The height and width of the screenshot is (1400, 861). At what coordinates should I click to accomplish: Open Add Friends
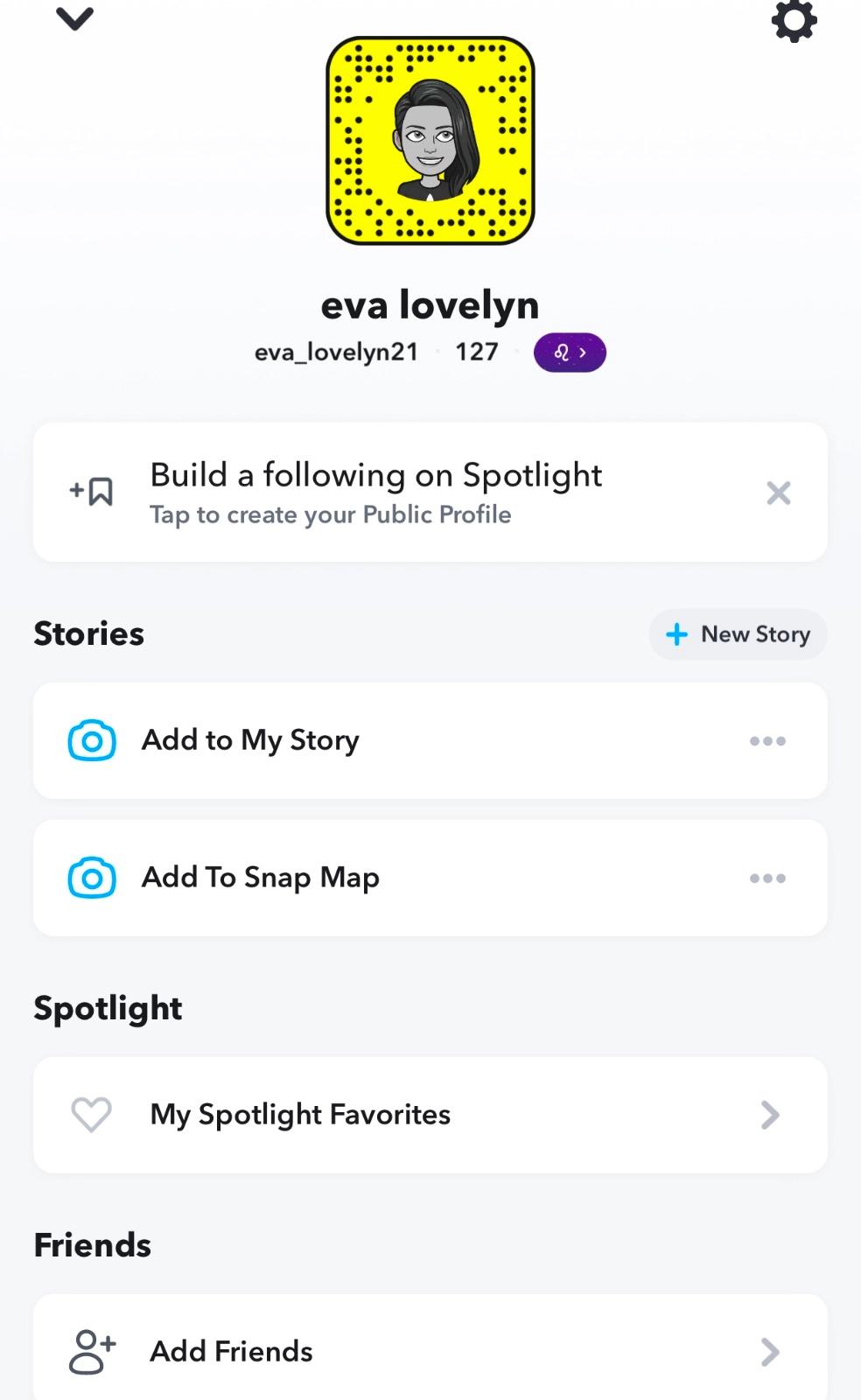(x=430, y=1347)
